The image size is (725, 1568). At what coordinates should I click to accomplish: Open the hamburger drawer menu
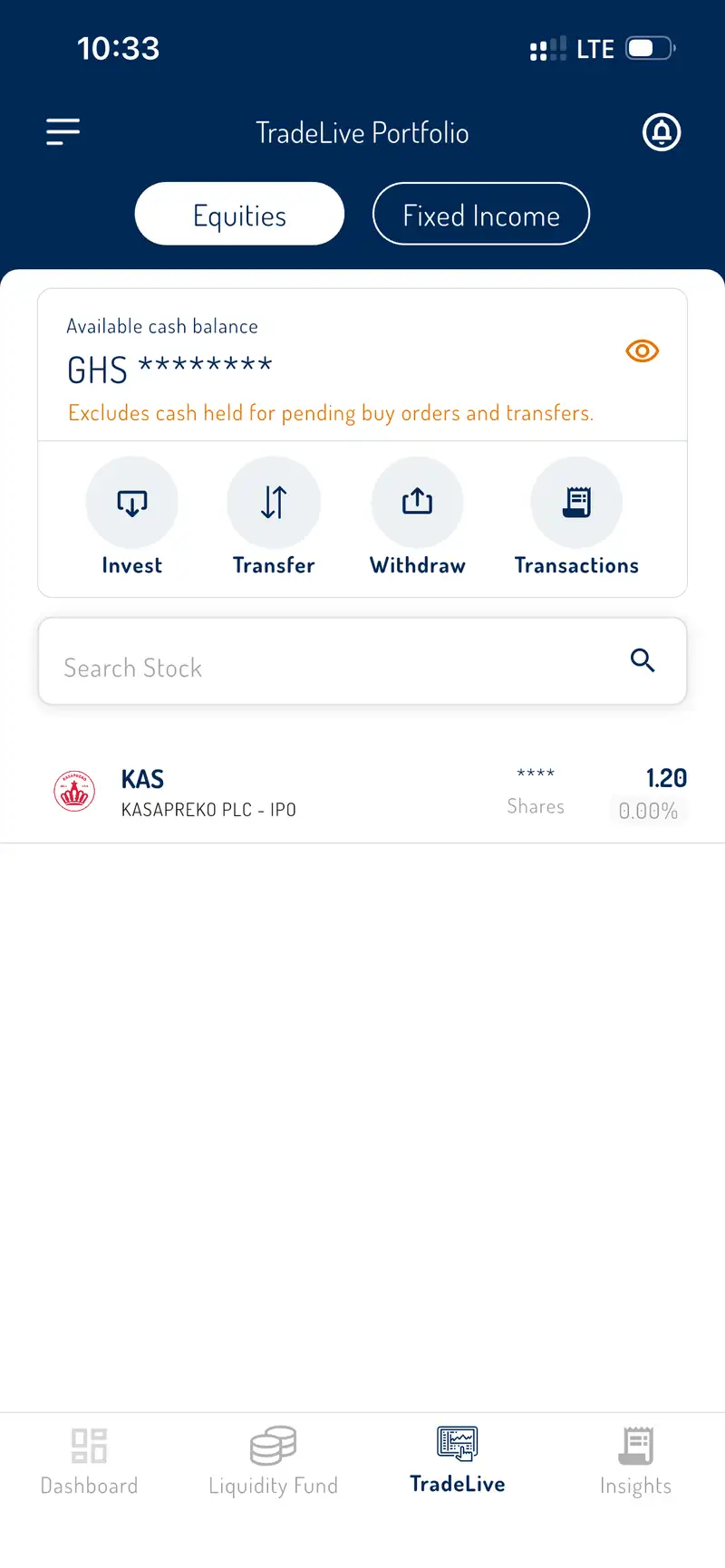tap(63, 132)
